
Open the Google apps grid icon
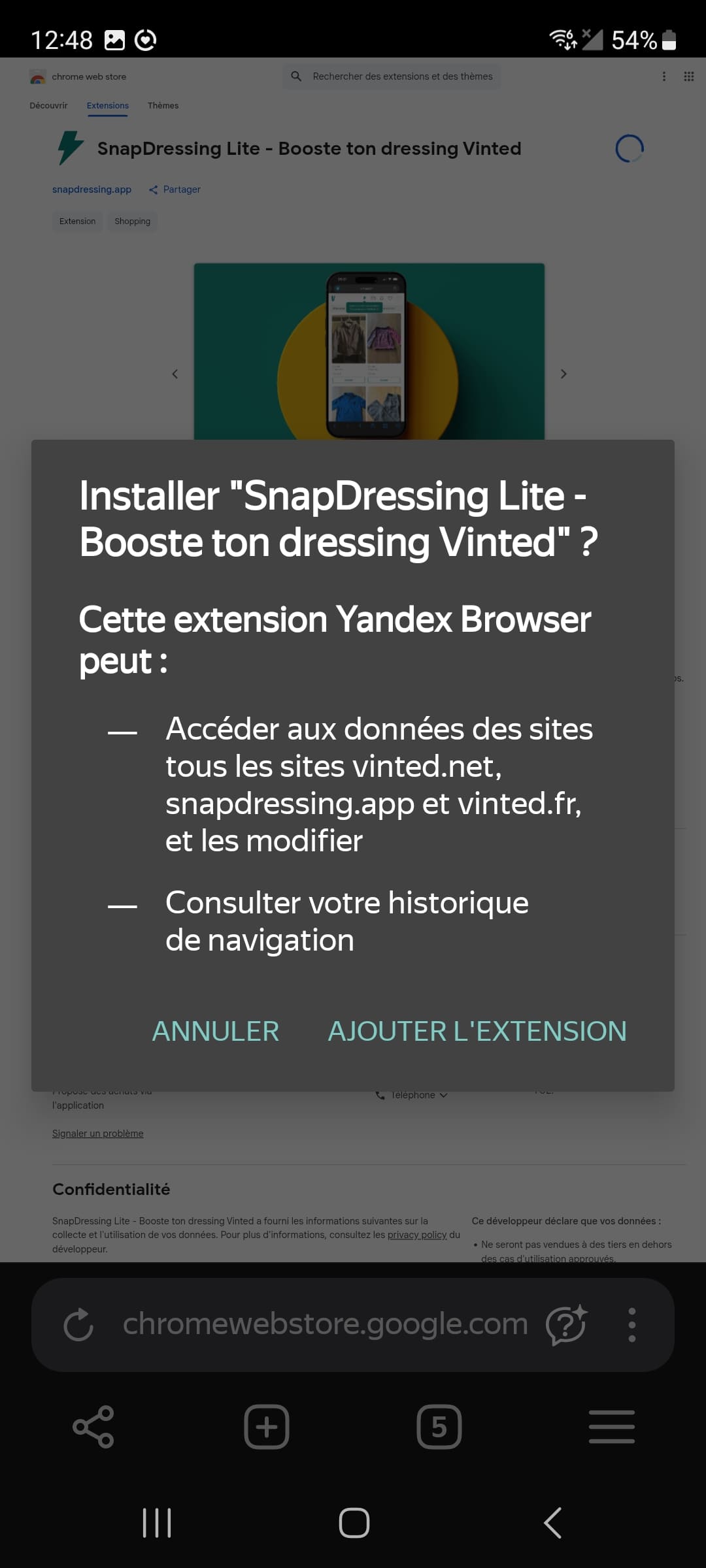point(688,76)
